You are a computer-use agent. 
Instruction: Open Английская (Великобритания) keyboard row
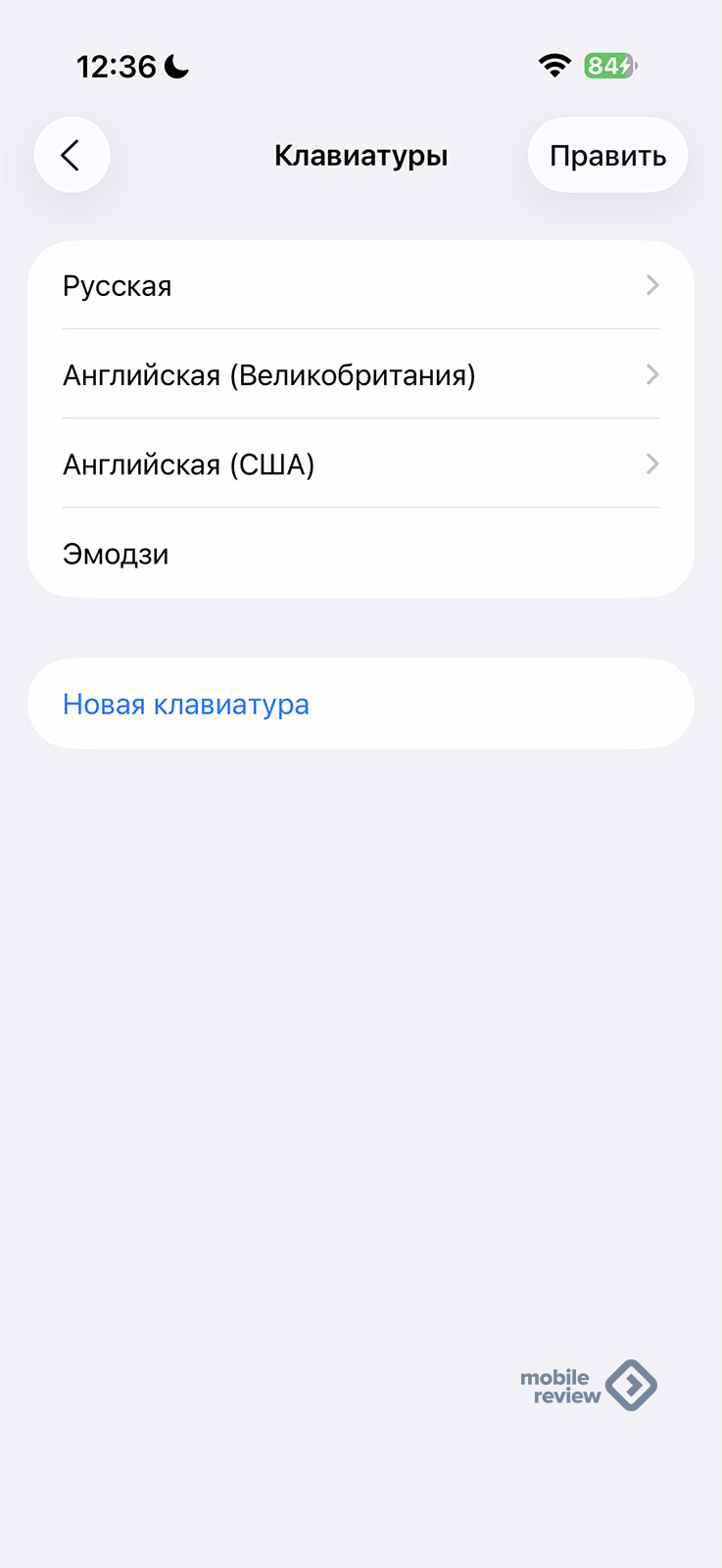coord(361,375)
